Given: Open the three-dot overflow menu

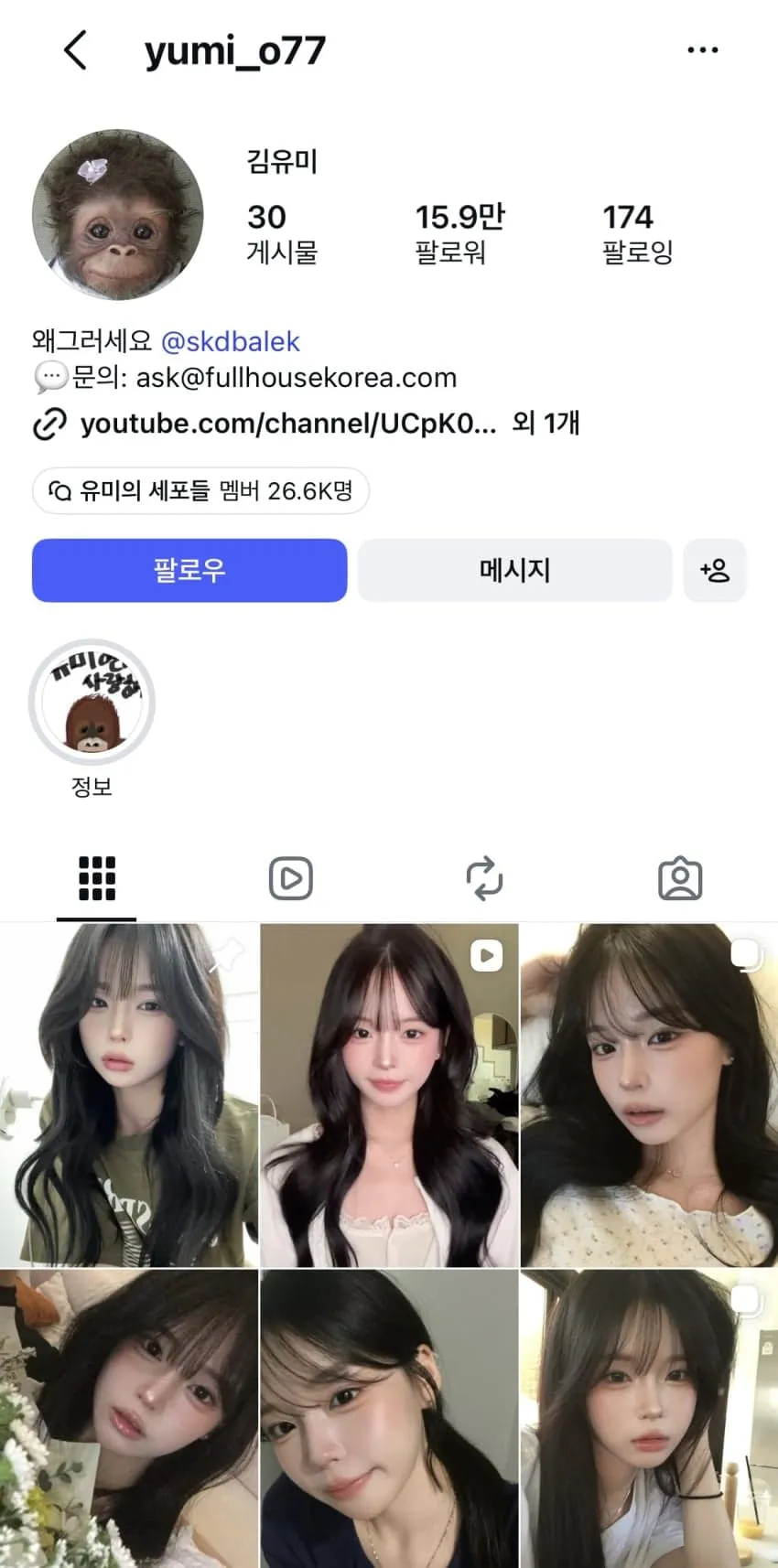Looking at the screenshot, I should coord(702,49).
